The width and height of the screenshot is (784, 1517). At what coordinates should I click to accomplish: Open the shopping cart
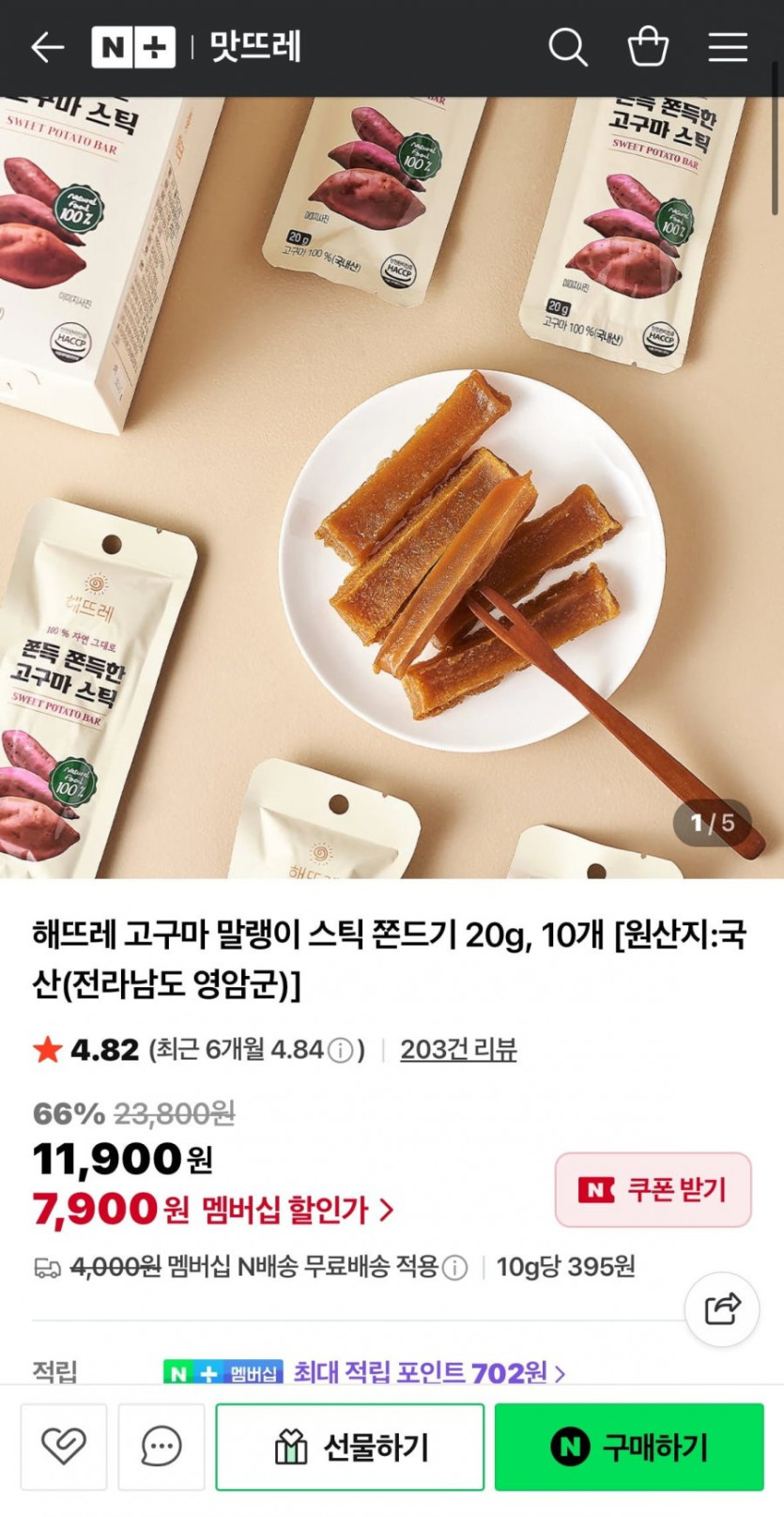click(x=648, y=47)
